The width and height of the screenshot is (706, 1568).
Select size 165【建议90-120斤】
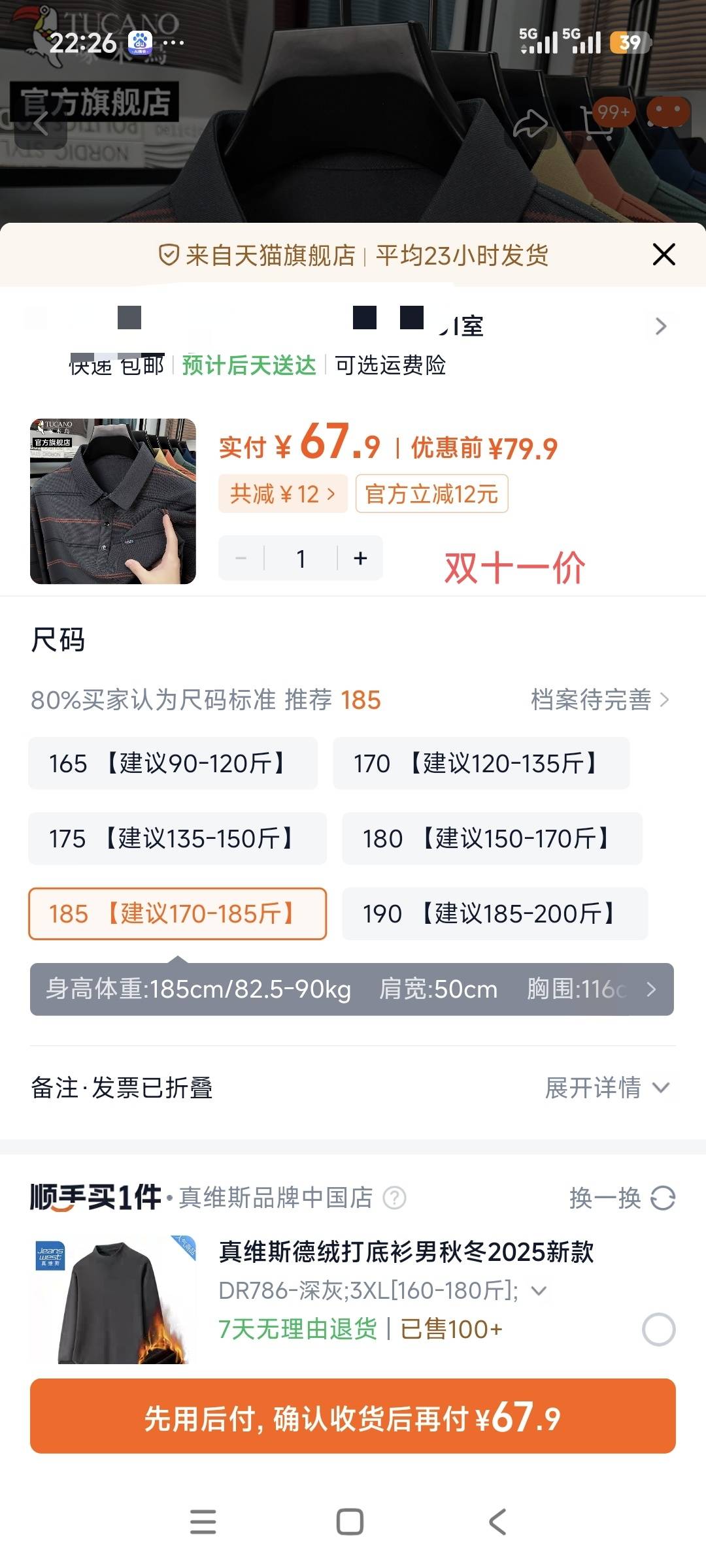(173, 763)
